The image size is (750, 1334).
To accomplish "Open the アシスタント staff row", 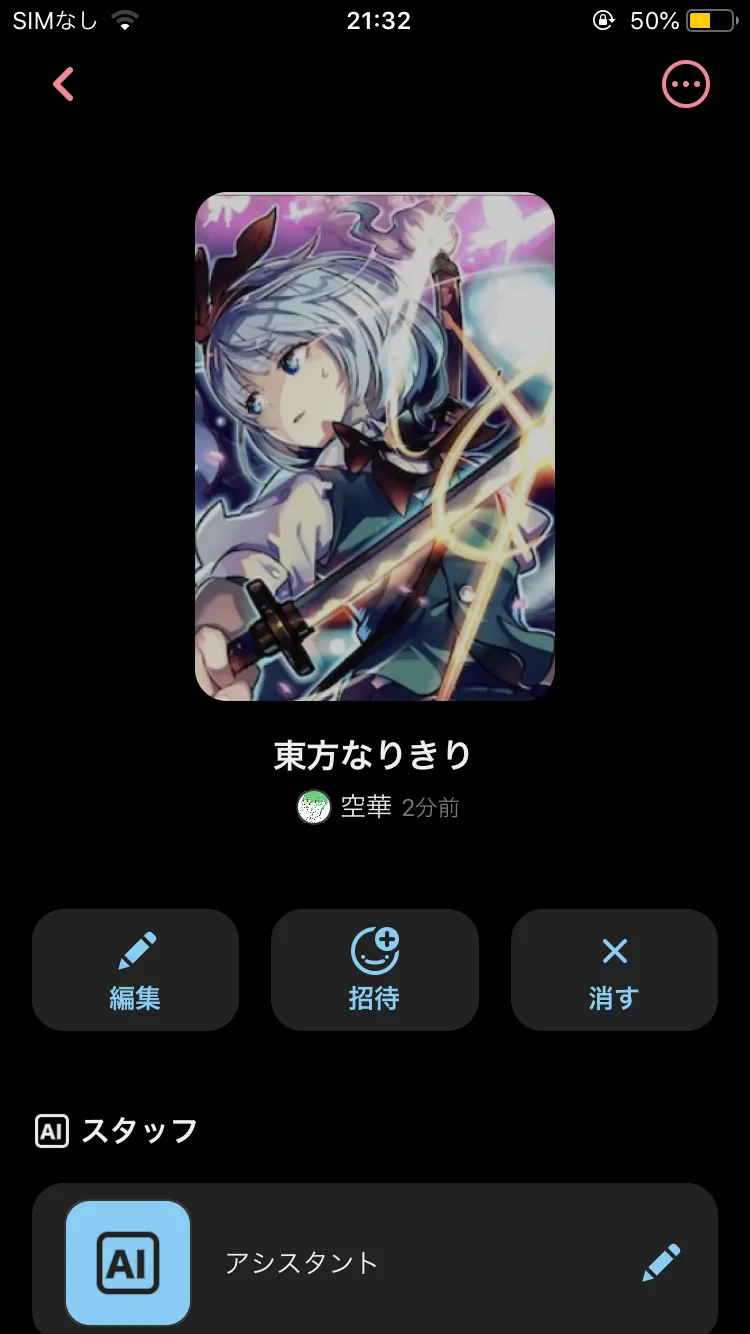I will click(x=375, y=1262).
